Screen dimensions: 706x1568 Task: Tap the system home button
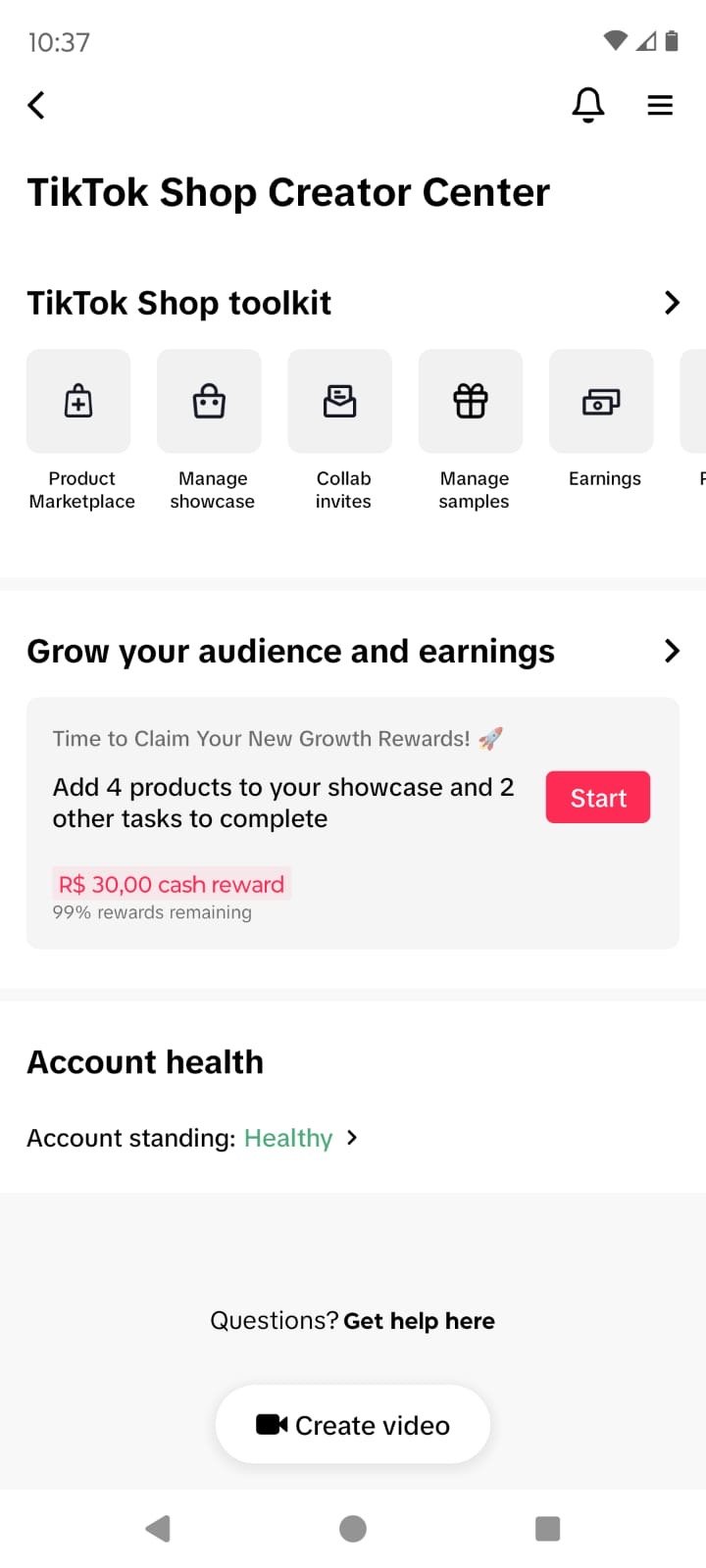pyautogui.click(x=353, y=1529)
